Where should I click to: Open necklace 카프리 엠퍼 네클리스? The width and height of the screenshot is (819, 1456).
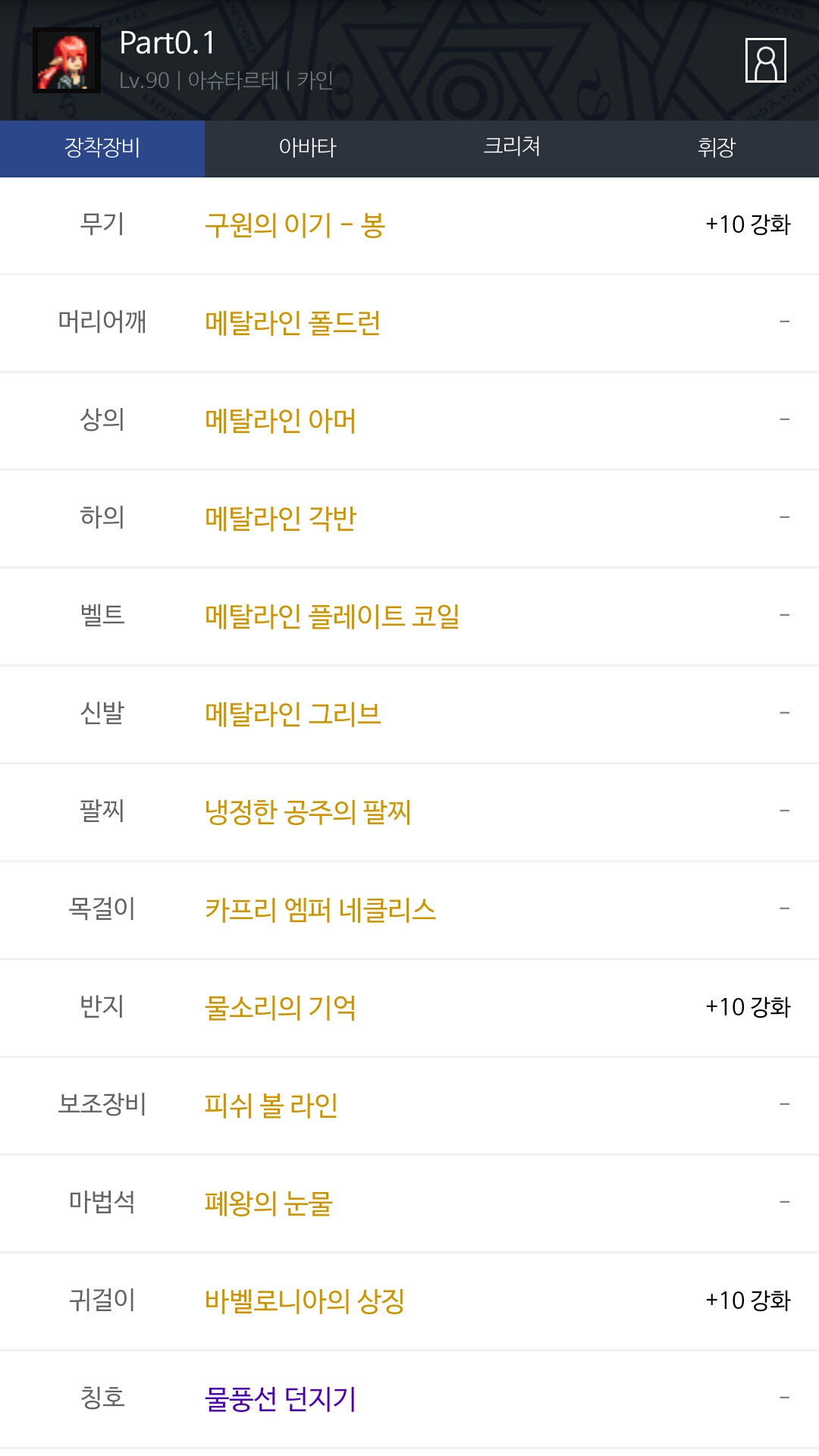tap(320, 910)
